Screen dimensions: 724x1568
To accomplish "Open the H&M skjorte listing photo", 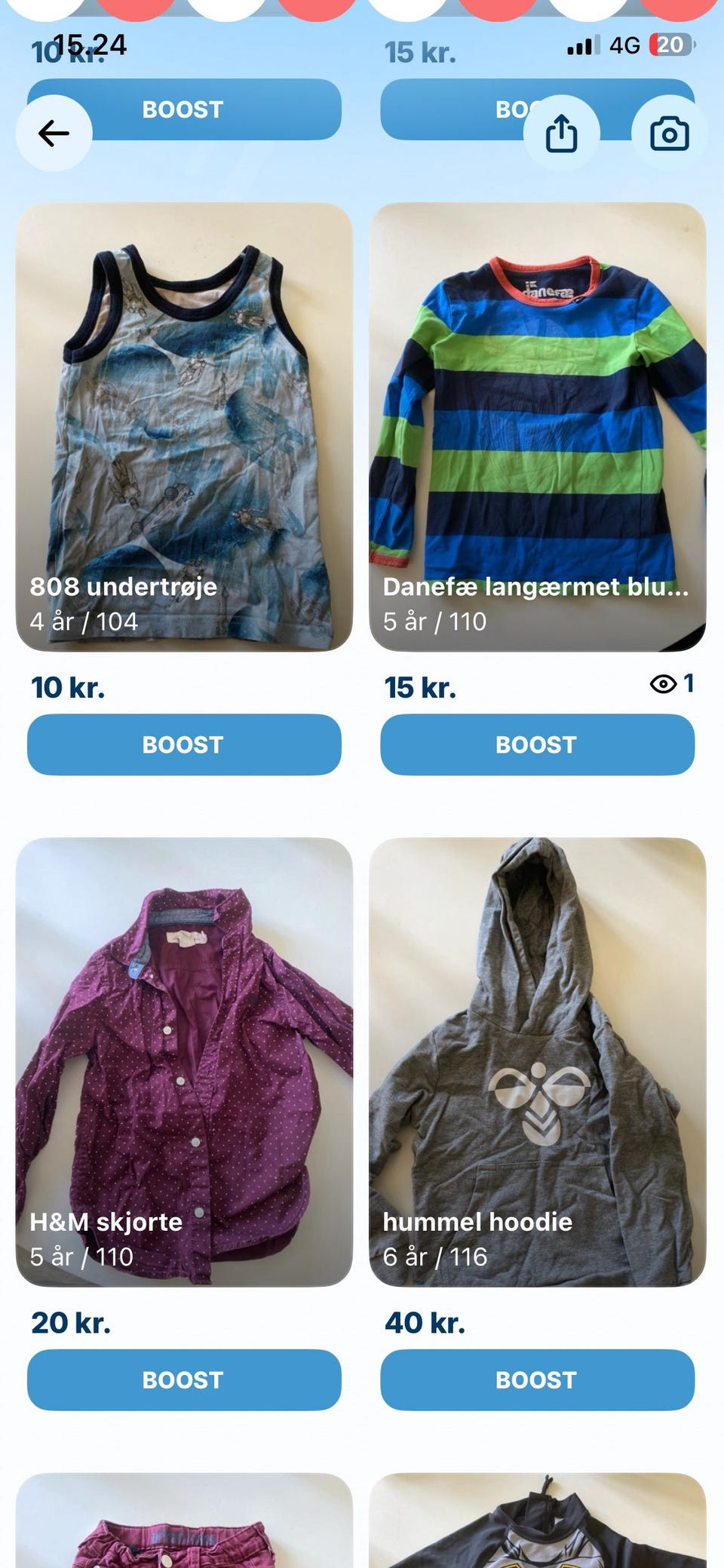I will tap(183, 1056).
